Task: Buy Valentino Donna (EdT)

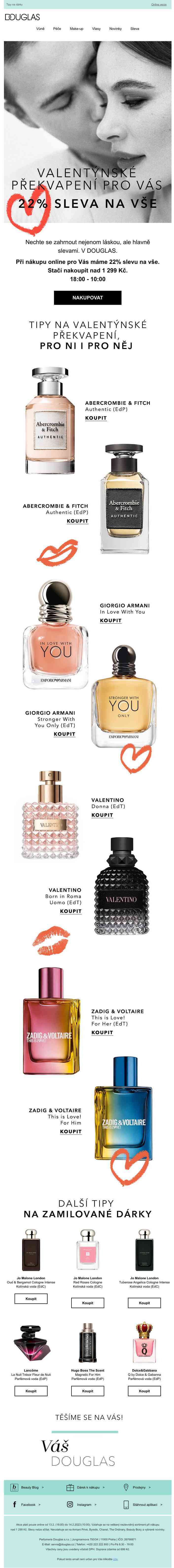Action: click(102, 814)
